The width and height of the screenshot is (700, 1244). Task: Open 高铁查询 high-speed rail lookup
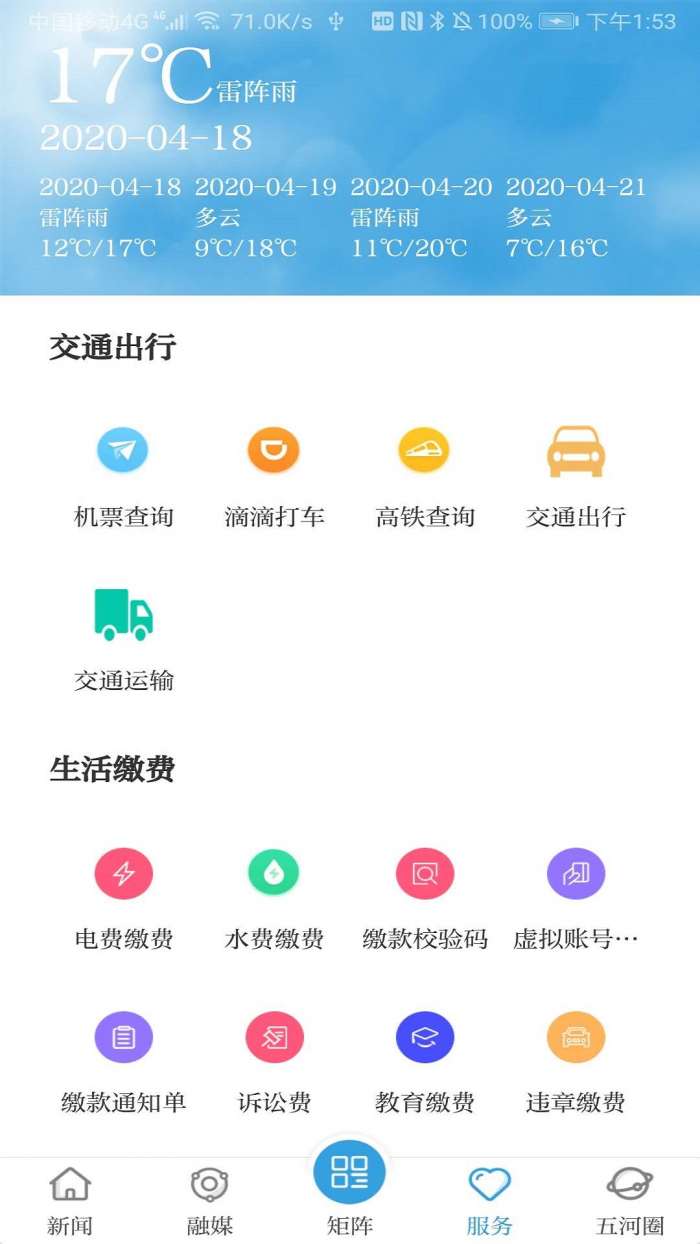click(425, 476)
